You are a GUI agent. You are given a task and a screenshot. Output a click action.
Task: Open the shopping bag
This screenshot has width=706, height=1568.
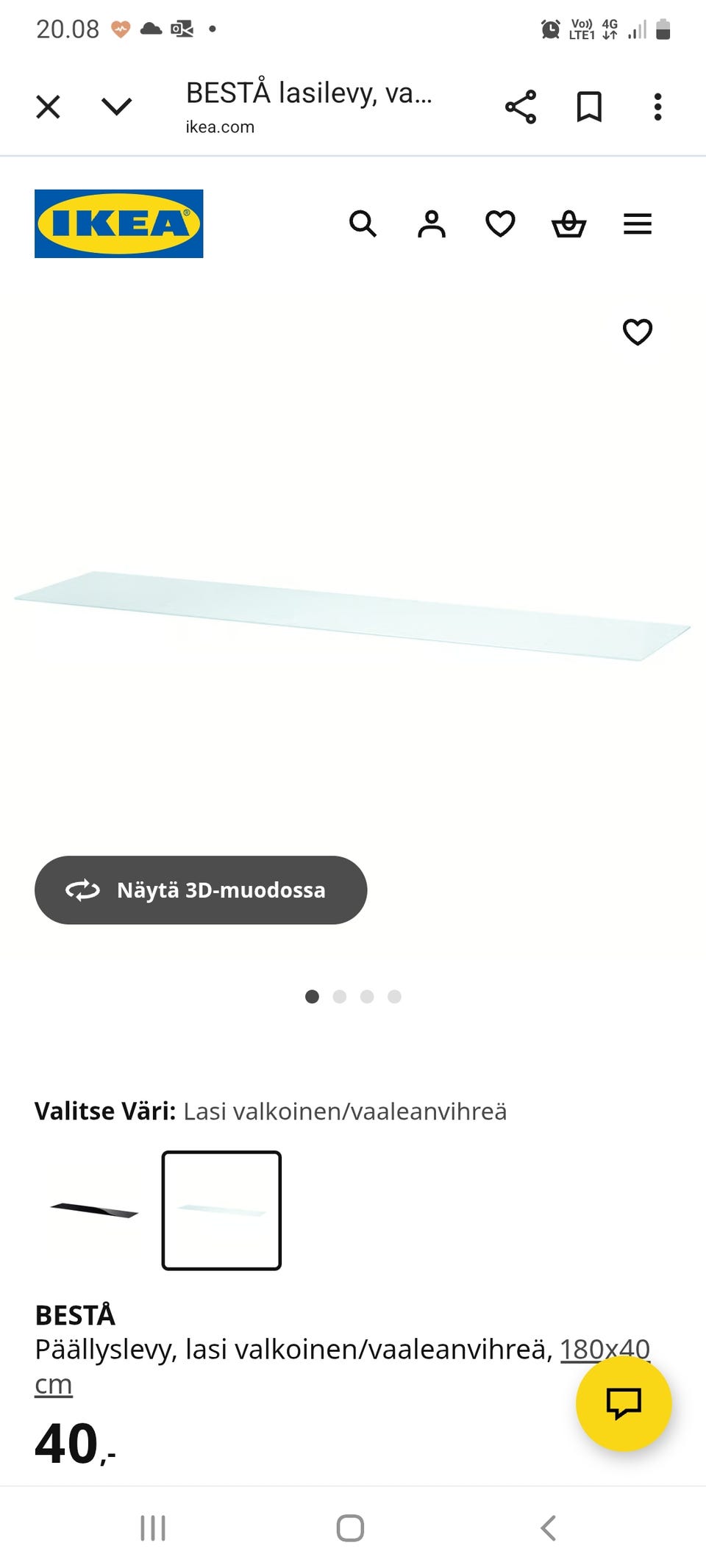click(x=568, y=224)
